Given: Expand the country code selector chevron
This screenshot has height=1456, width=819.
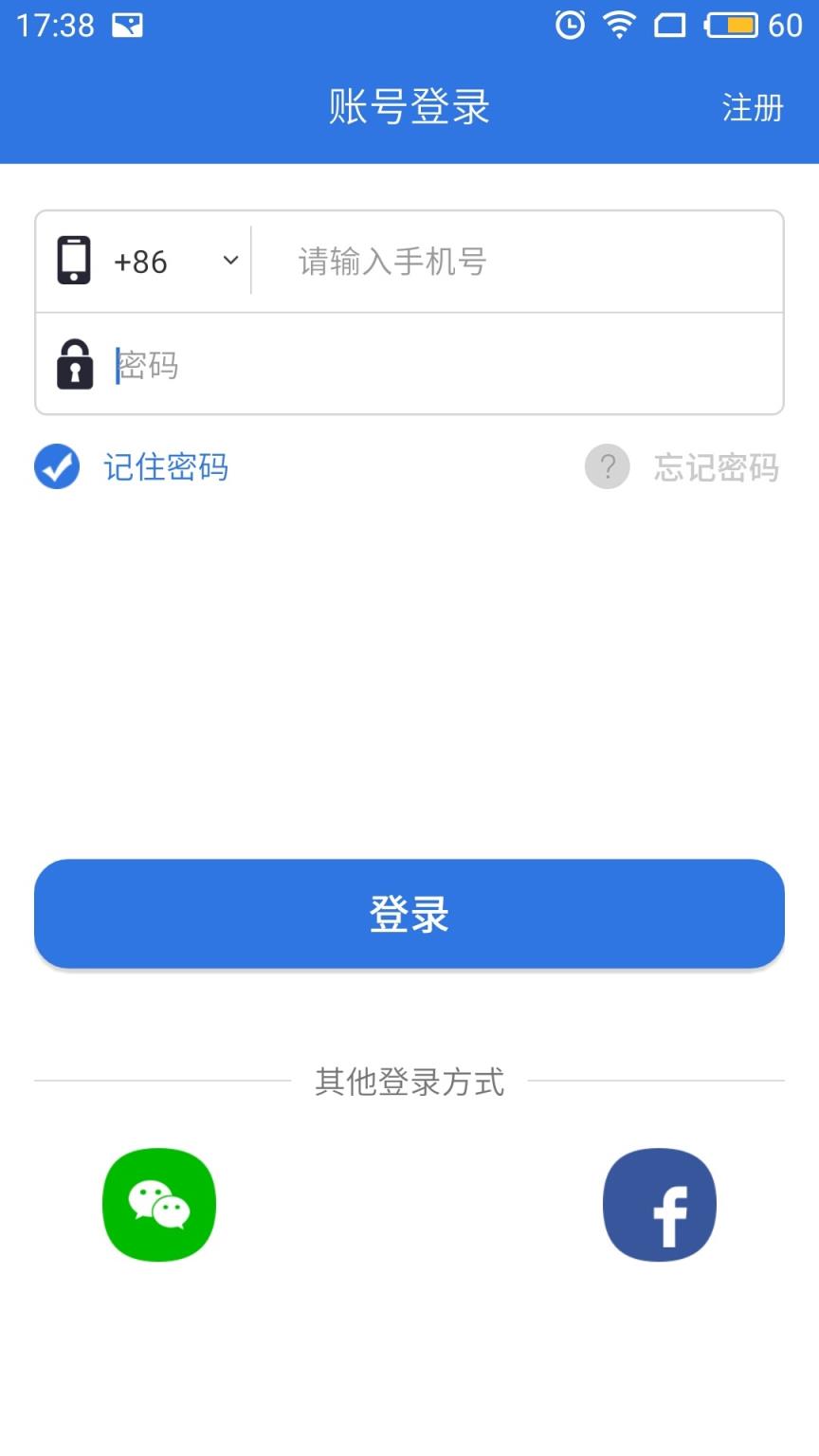Looking at the screenshot, I should point(227,260).
